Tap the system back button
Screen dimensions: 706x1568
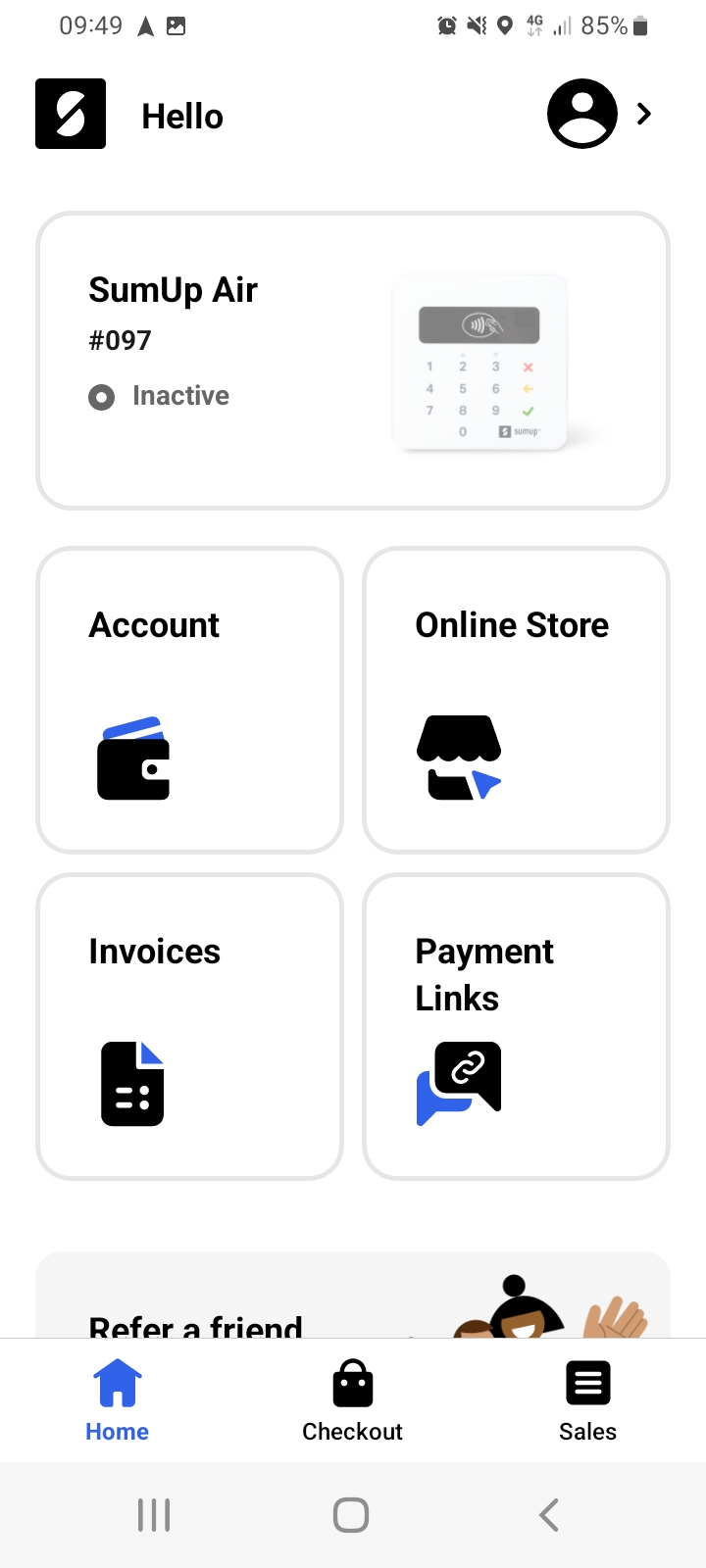549,1515
